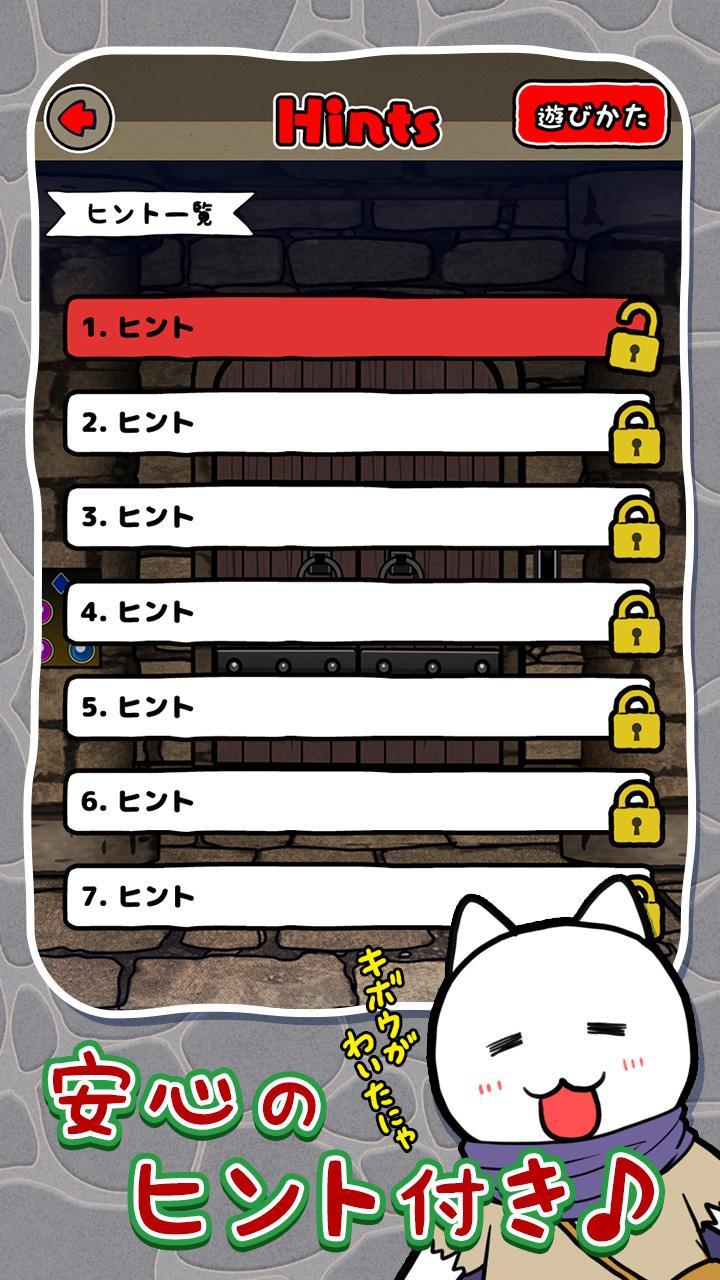The width and height of the screenshot is (720, 1280).
Task: Tap the lock icon next to Hint 3
Action: tap(638, 530)
